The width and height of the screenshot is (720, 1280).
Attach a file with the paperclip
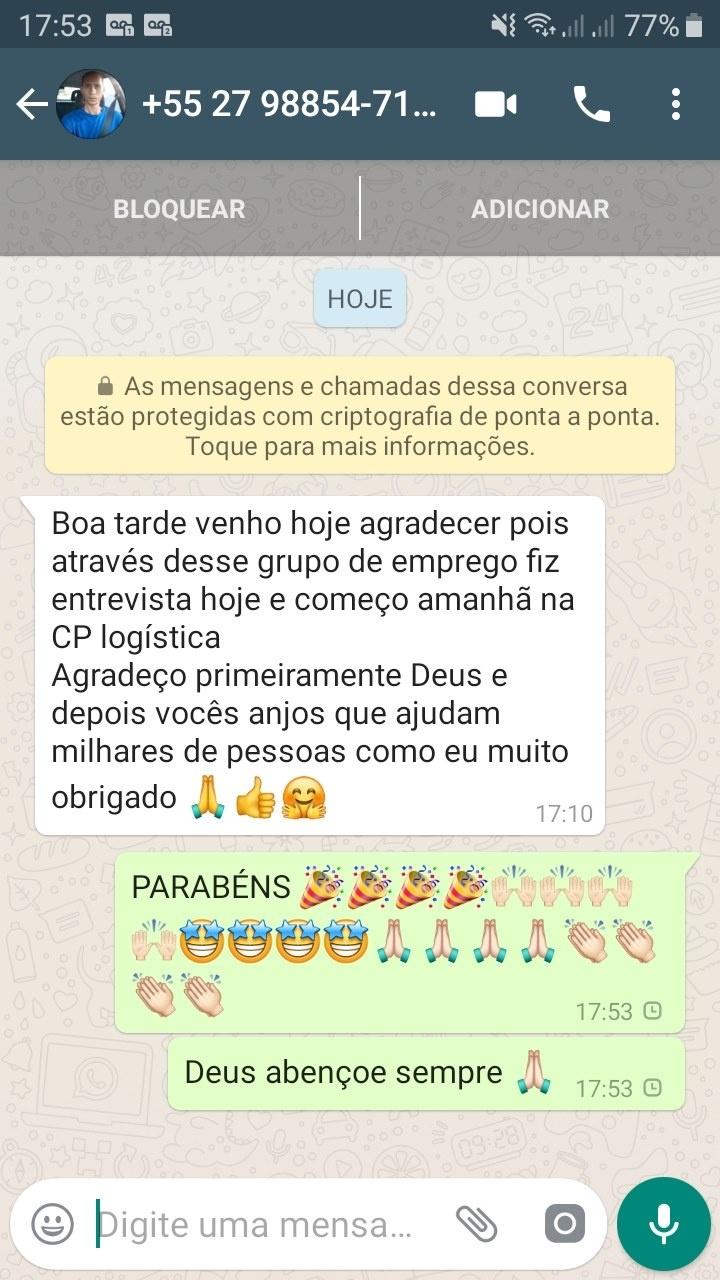pyautogui.click(x=477, y=1223)
